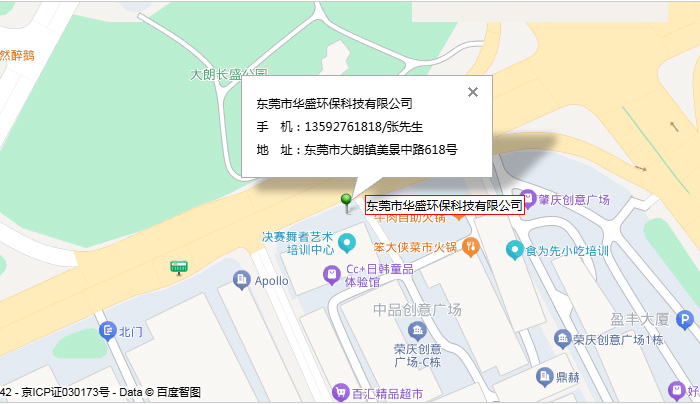Image resolution: width=700 pixels, height=404 pixels.
Task: Open the Cc+日韩童品体验馆 shop marker
Action: pyautogui.click(x=332, y=274)
